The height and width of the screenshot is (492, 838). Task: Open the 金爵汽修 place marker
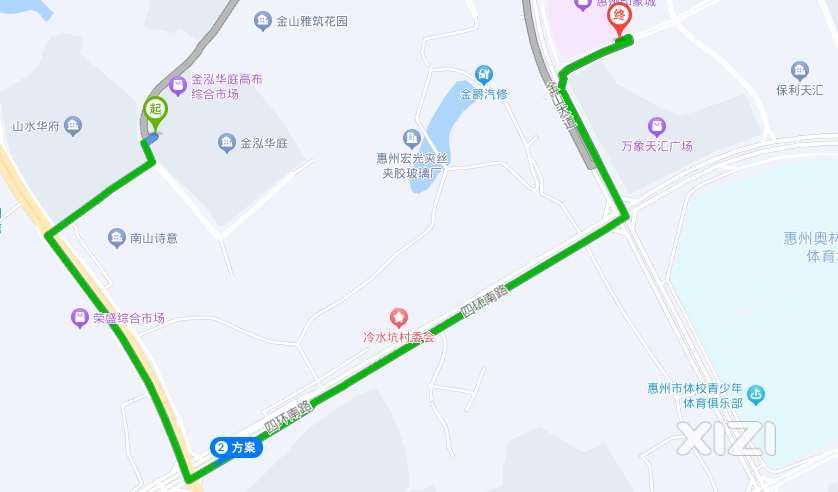(484, 74)
